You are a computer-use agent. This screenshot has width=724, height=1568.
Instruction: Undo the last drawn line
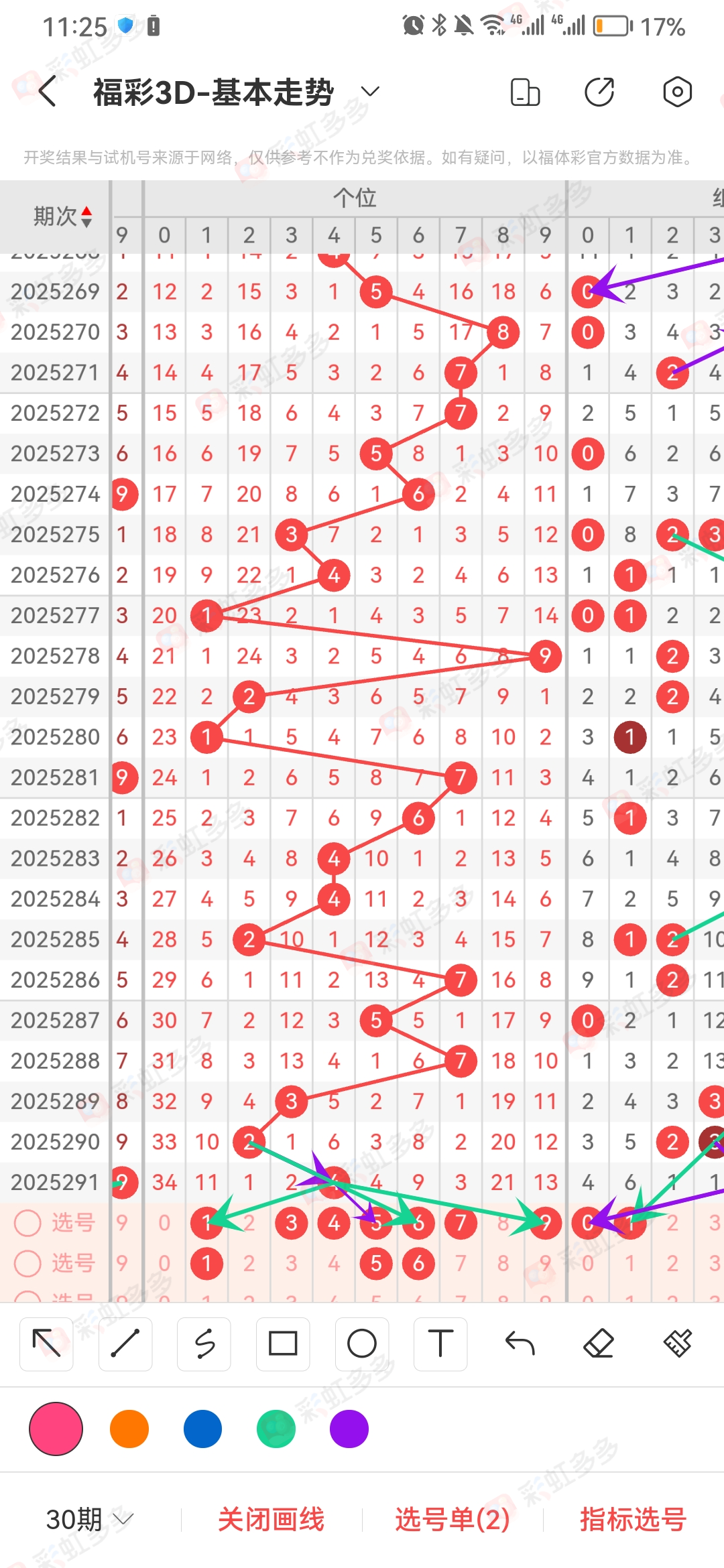tap(520, 1344)
